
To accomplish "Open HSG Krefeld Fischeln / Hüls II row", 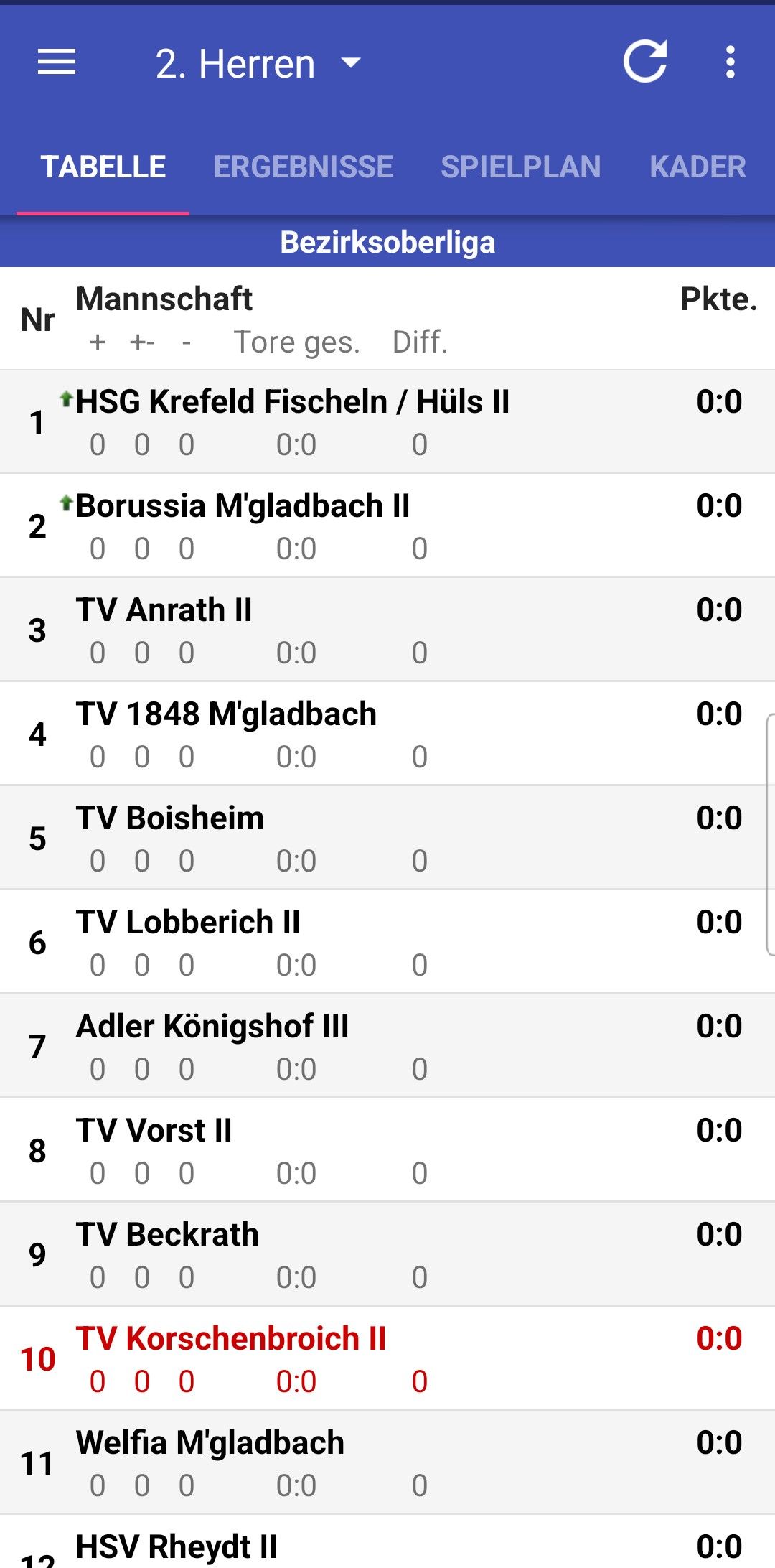I will point(387,421).
